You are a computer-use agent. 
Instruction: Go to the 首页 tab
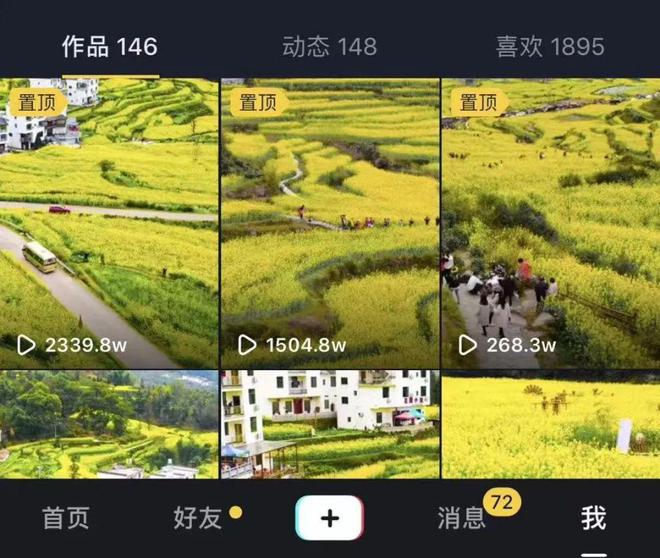[66, 517]
